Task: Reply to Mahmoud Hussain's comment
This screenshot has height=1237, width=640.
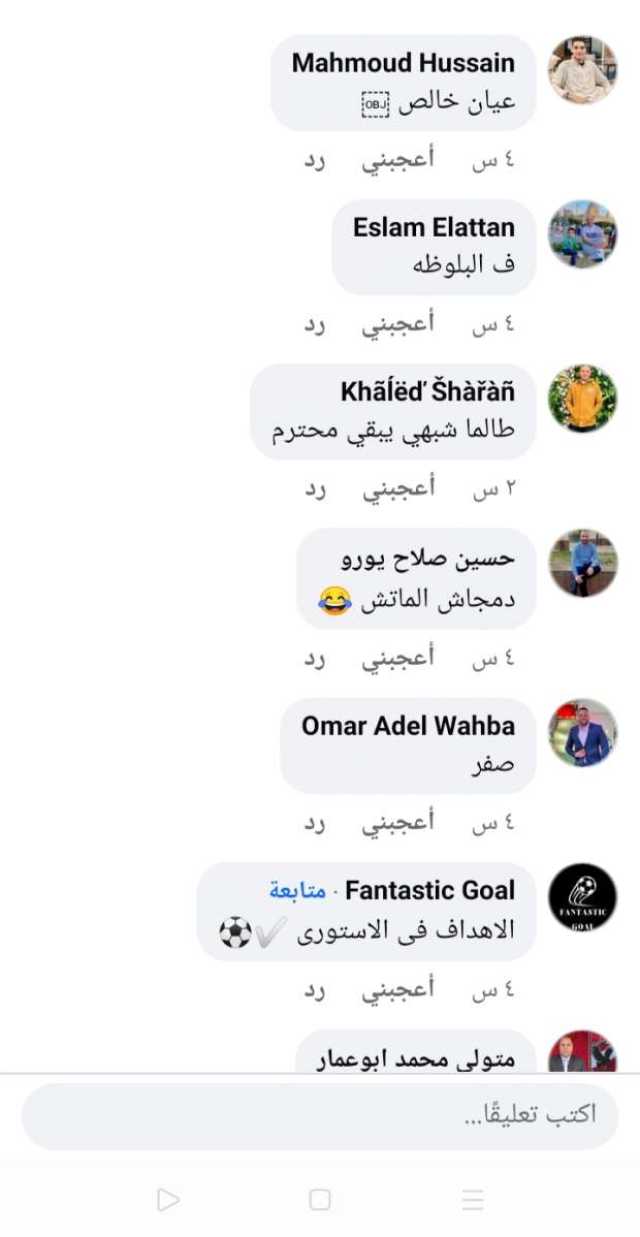Action: pos(316,160)
